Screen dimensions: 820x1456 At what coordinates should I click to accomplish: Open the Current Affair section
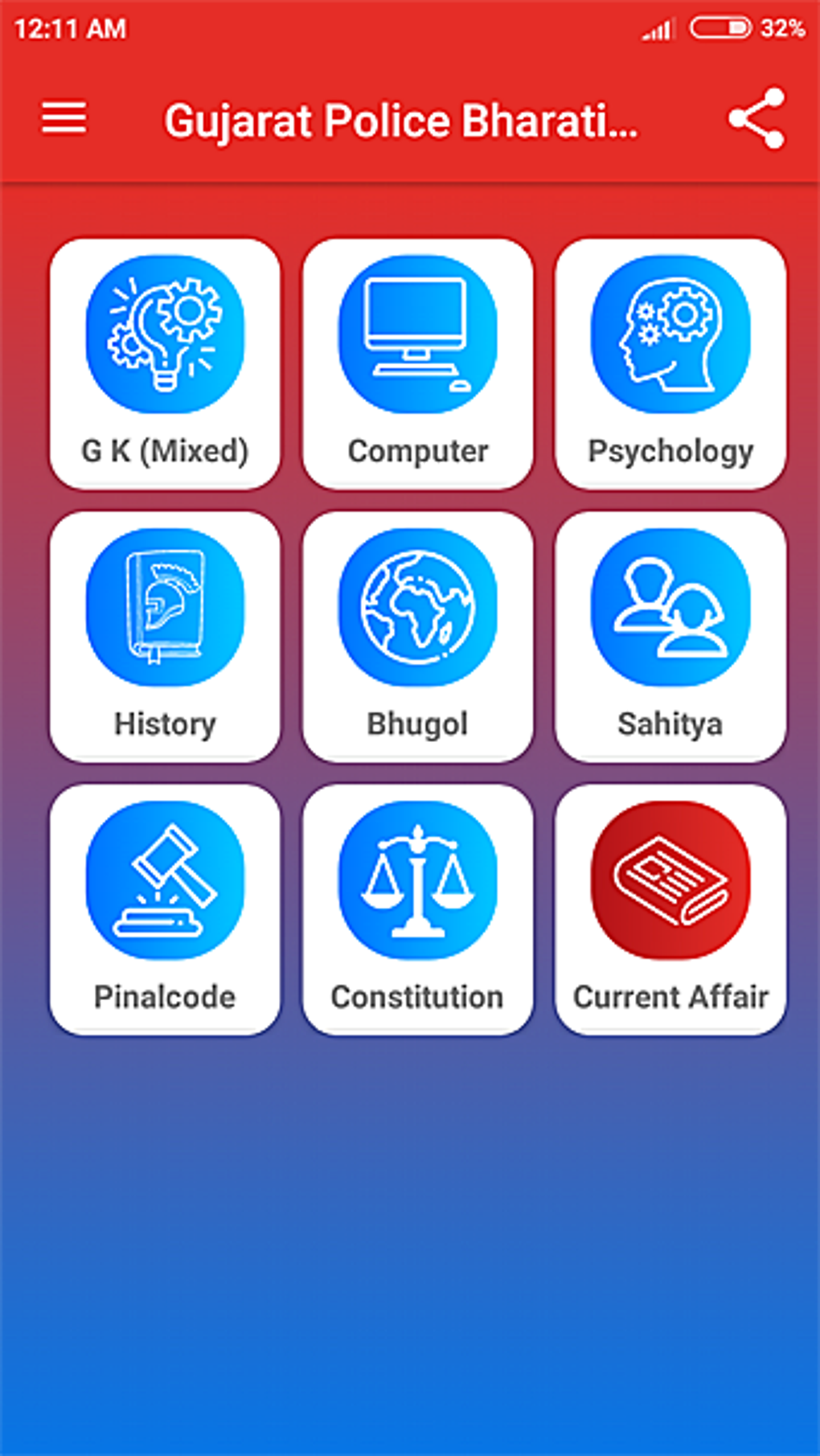pos(670,909)
